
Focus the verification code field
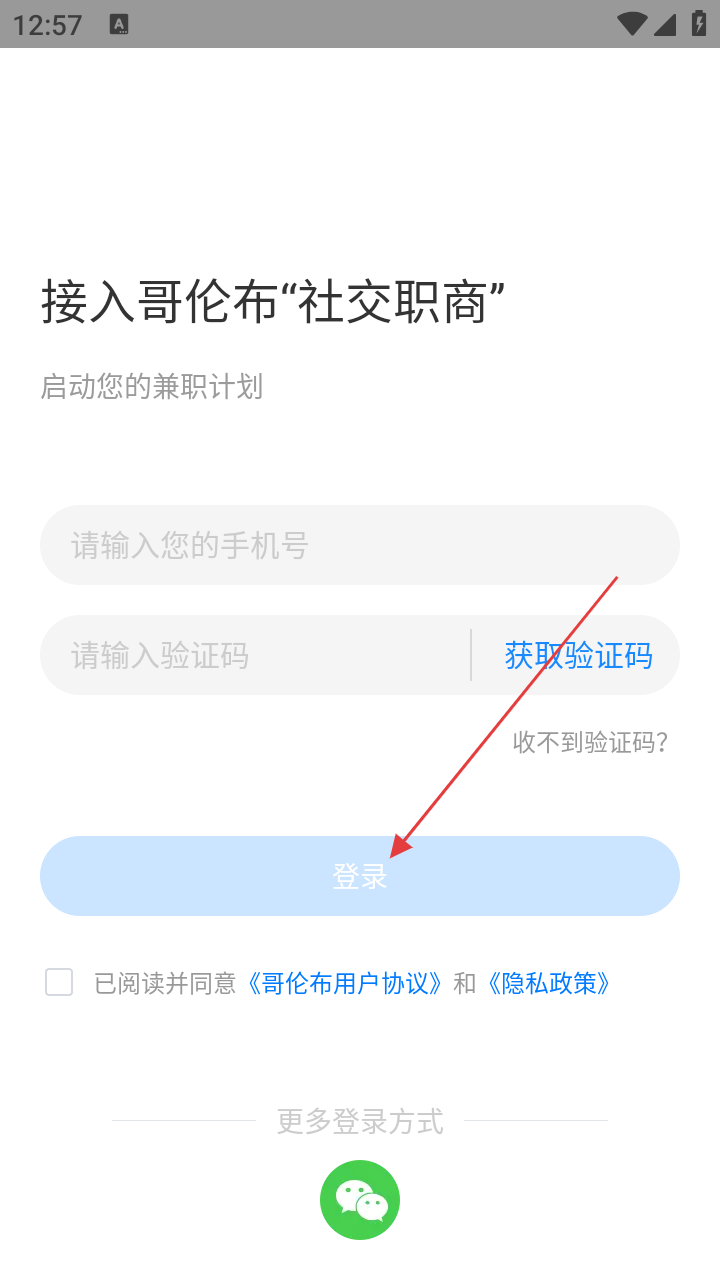tap(255, 655)
